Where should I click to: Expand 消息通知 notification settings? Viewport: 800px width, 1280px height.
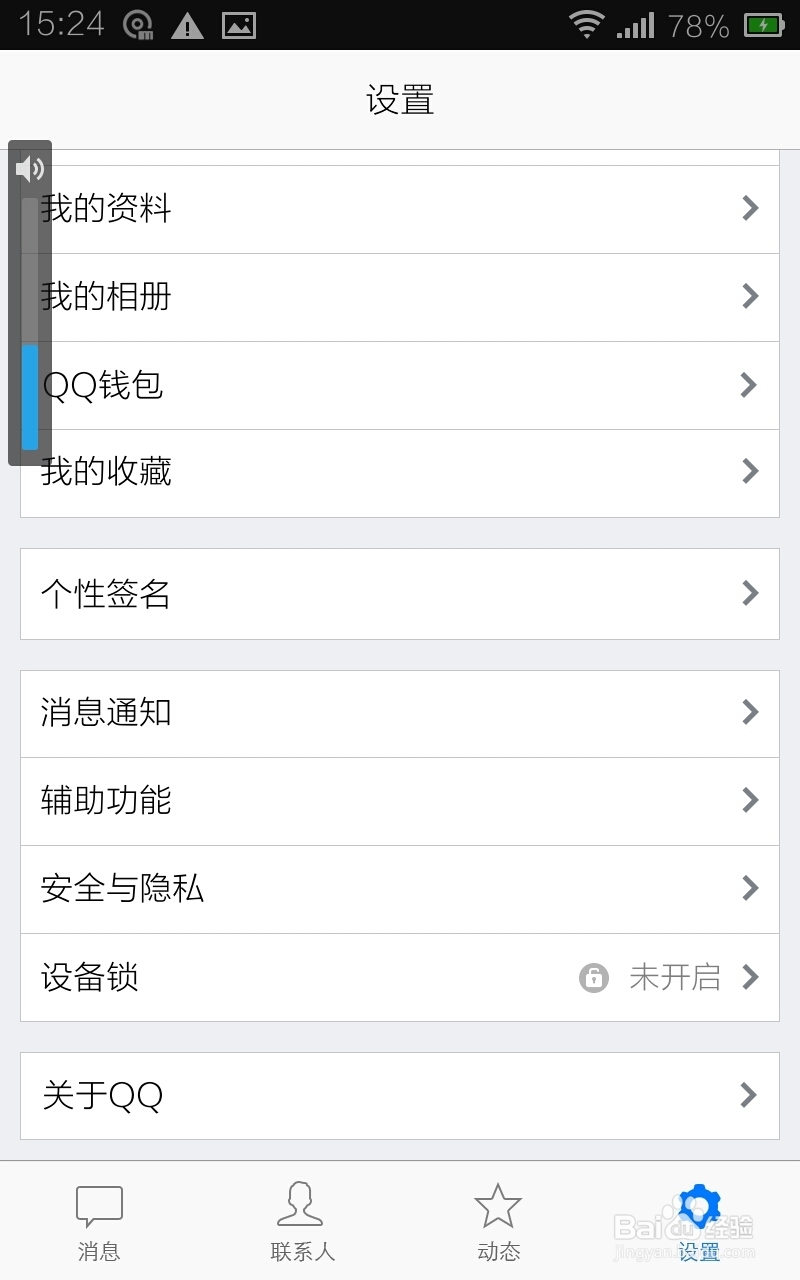pos(400,712)
